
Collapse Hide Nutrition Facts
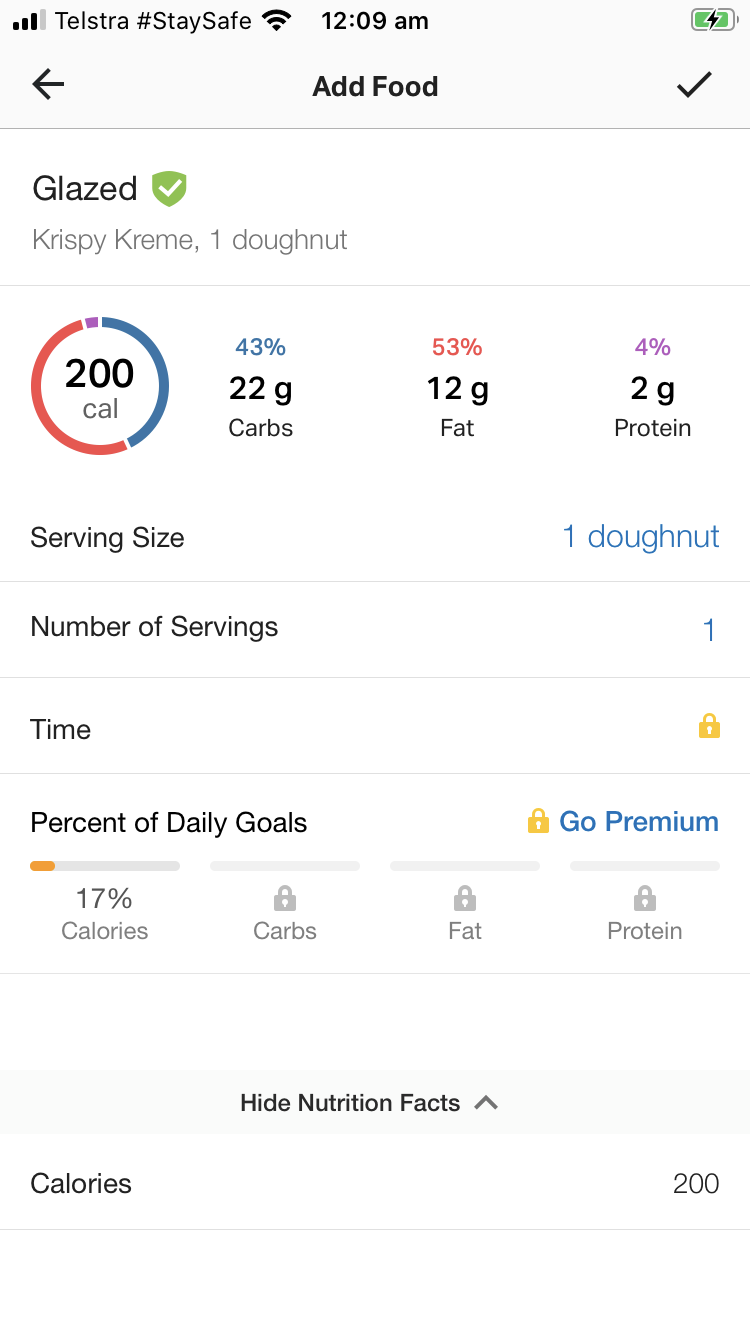tap(368, 1103)
